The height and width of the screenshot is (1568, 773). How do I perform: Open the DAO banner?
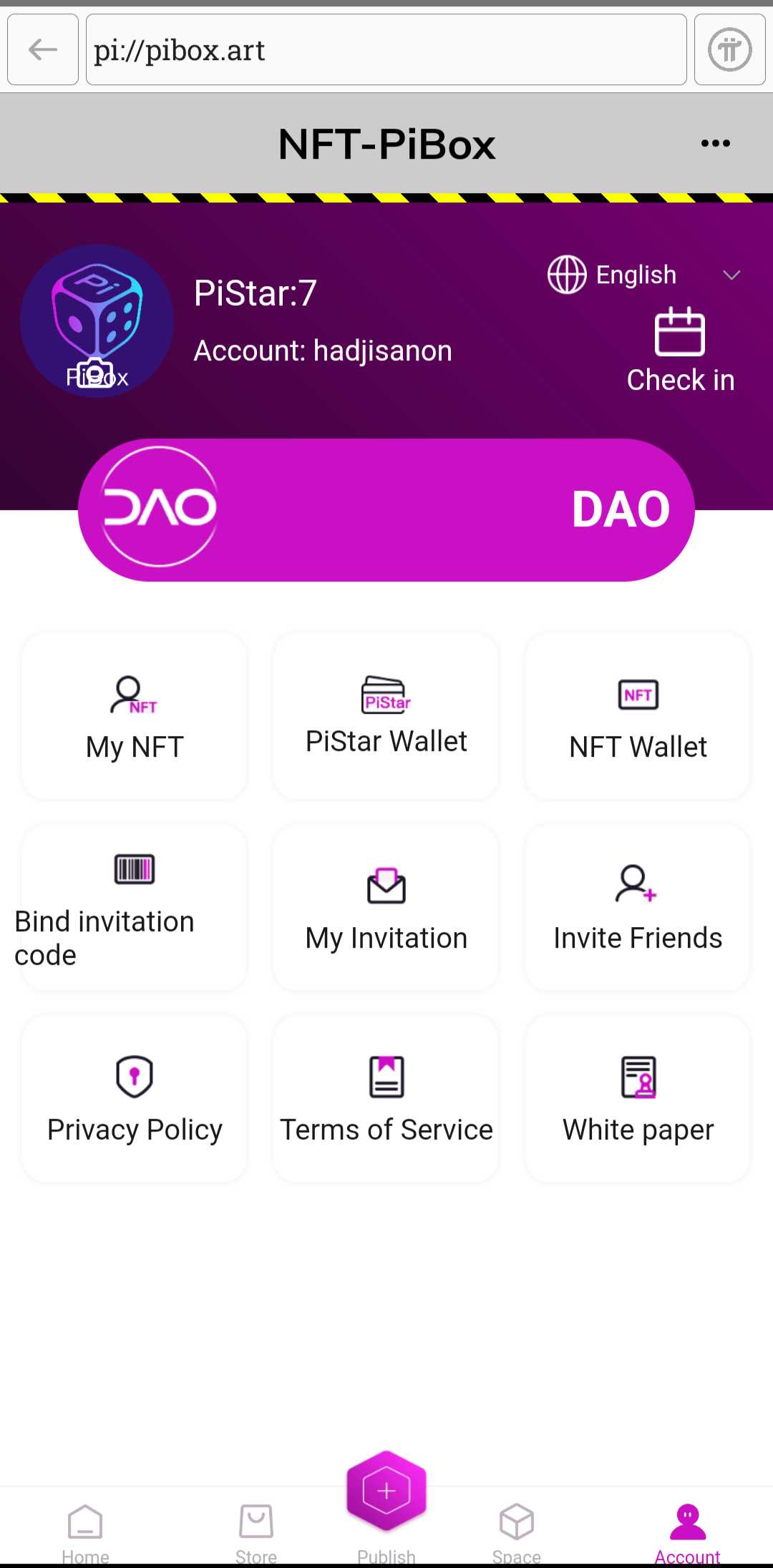[386, 509]
